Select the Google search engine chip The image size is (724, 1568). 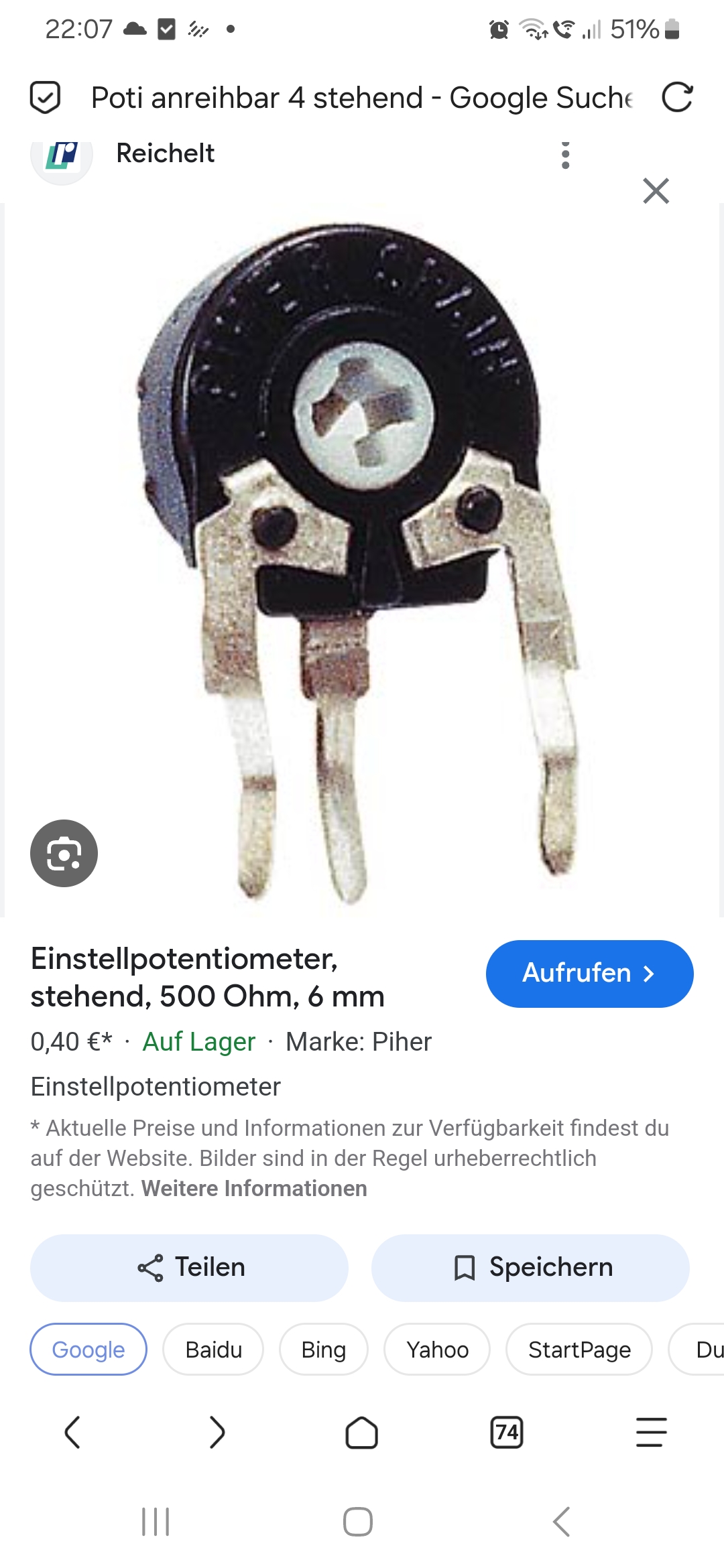click(88, 1350)
